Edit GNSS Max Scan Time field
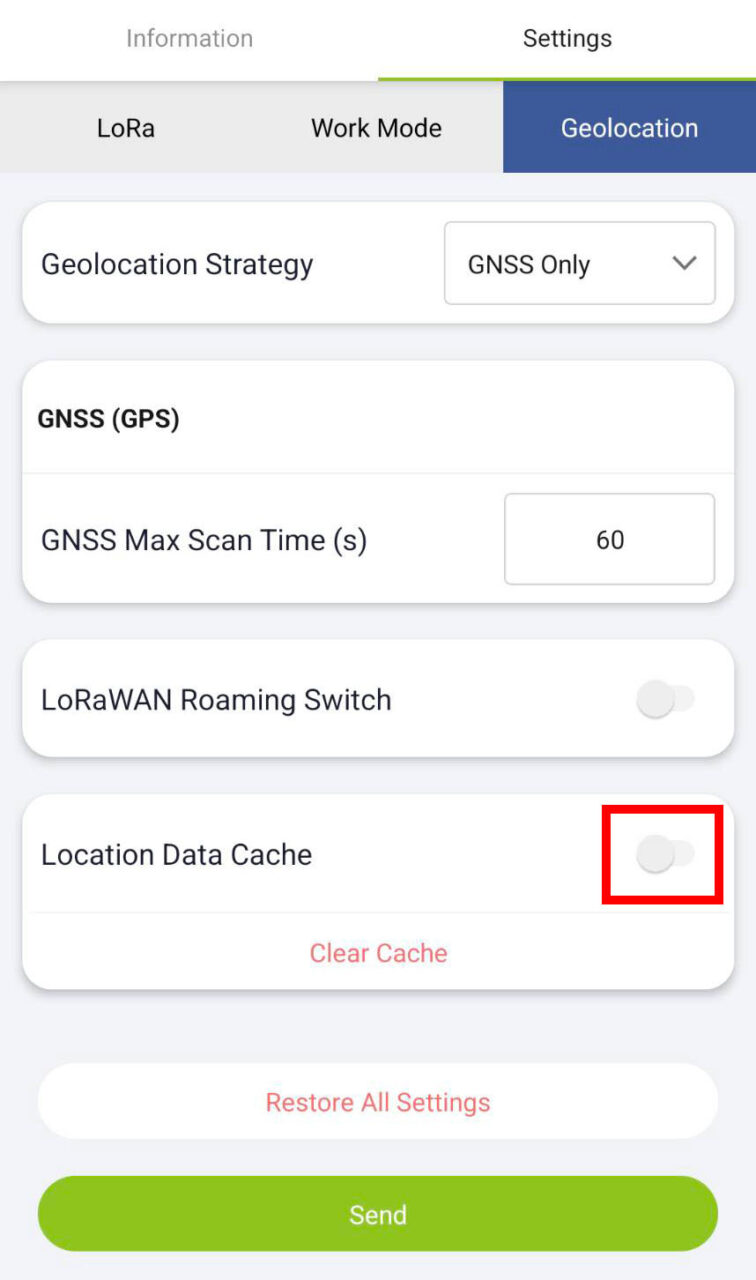756x1280 pixels. [x=609, y=540]
